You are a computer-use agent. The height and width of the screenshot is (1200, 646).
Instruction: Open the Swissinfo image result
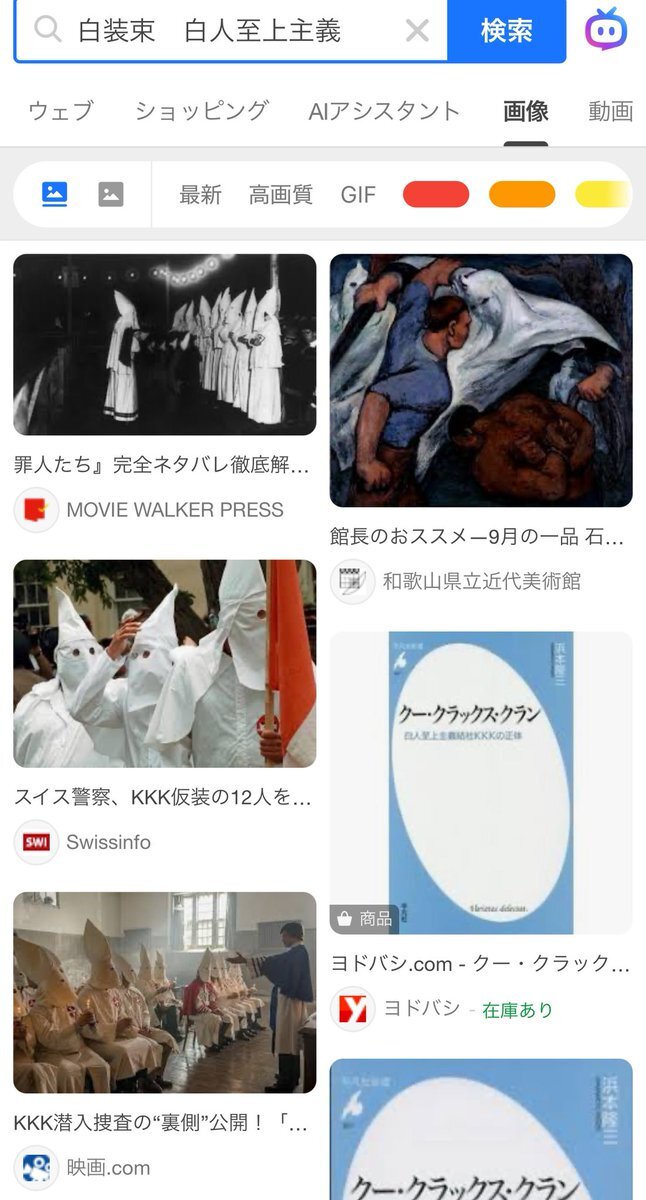[x=164, y=663]
